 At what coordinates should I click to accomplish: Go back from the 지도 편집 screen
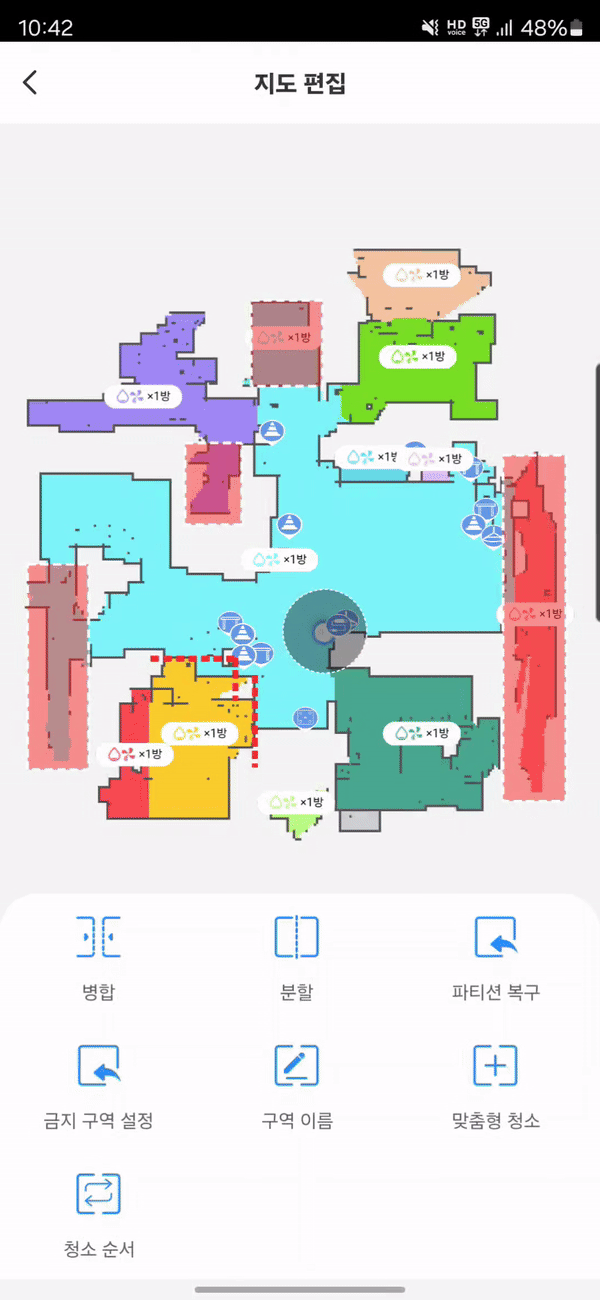click(30, 83)
